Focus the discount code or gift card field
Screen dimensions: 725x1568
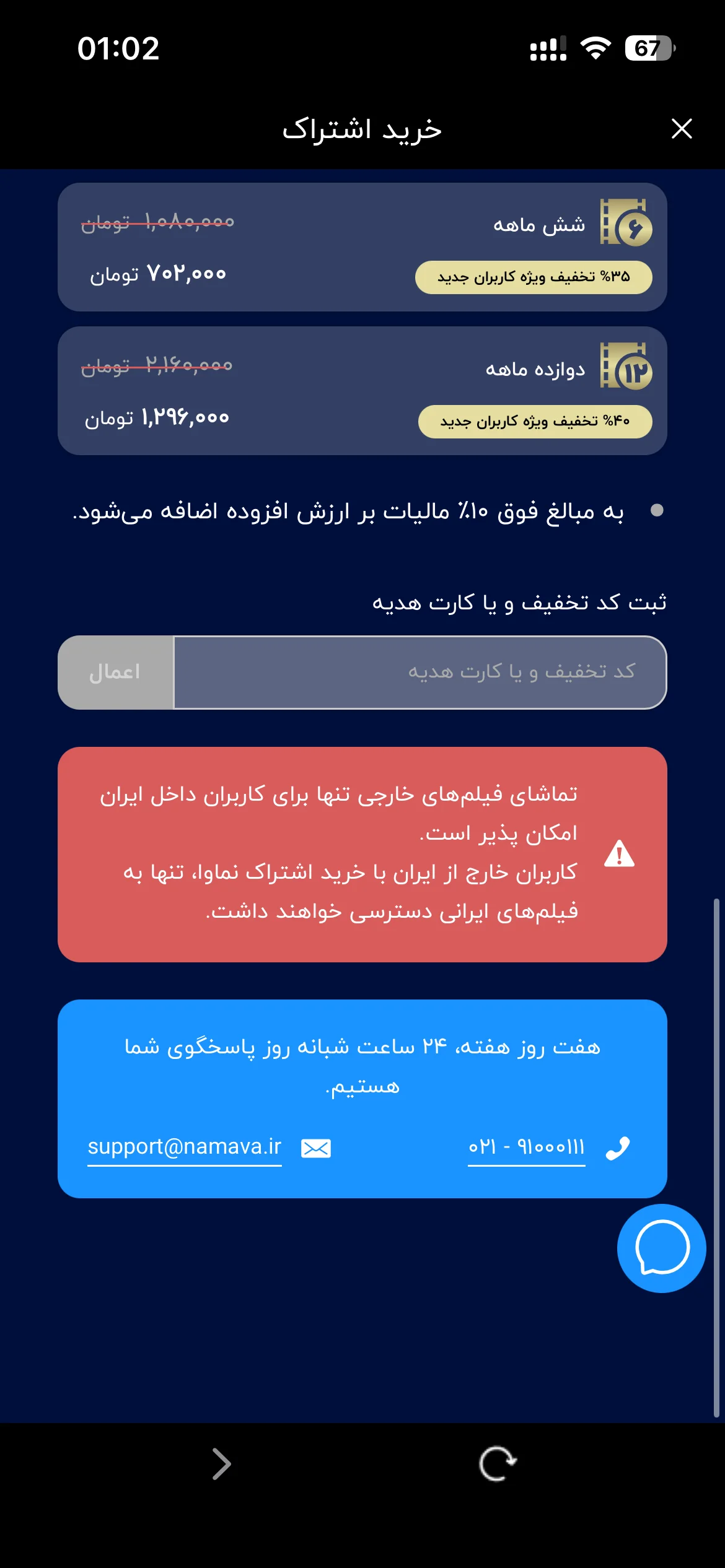click(420, 672)
